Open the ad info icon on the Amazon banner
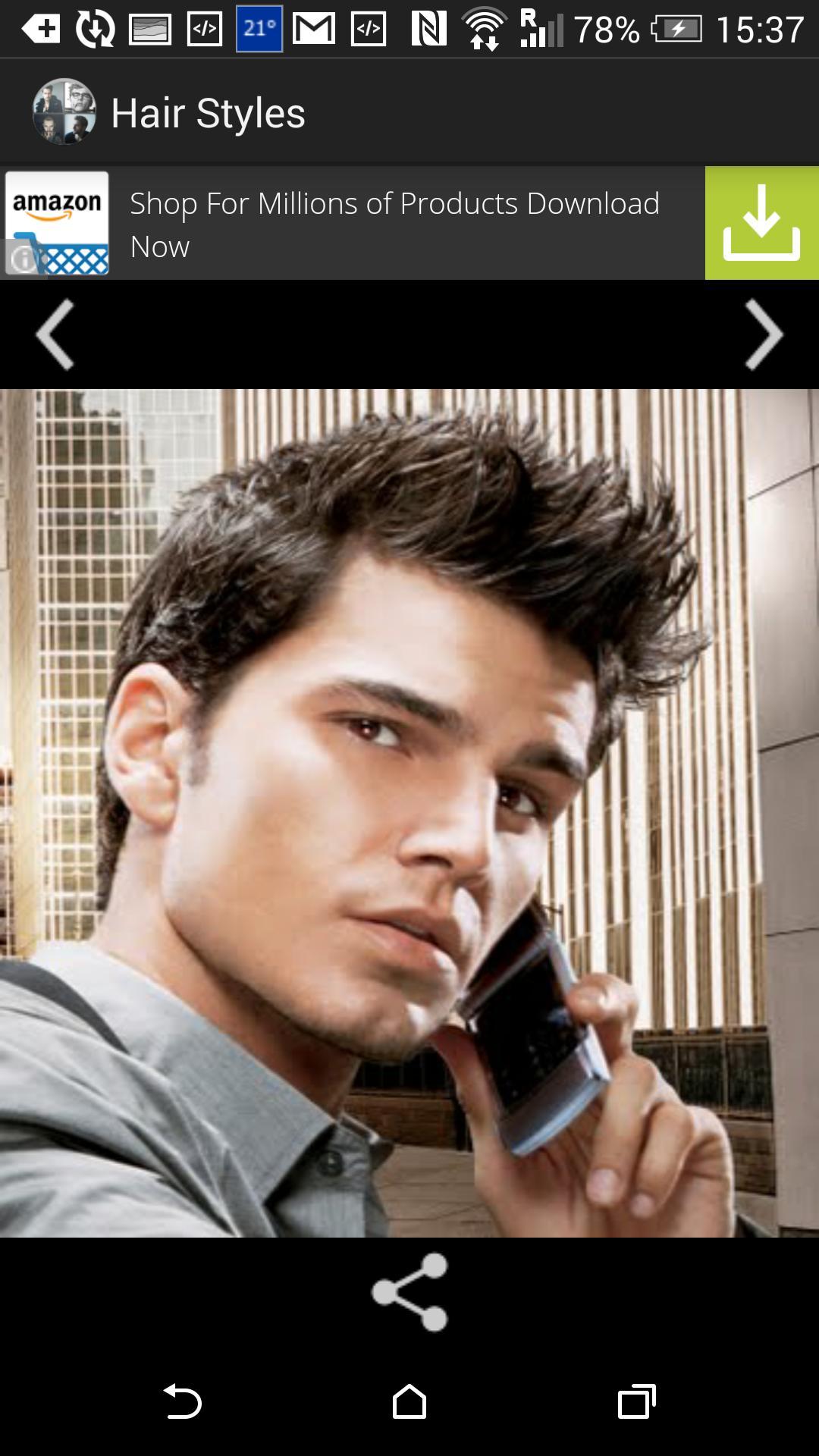Screen dimensions: 819x1456 [24, 259]
